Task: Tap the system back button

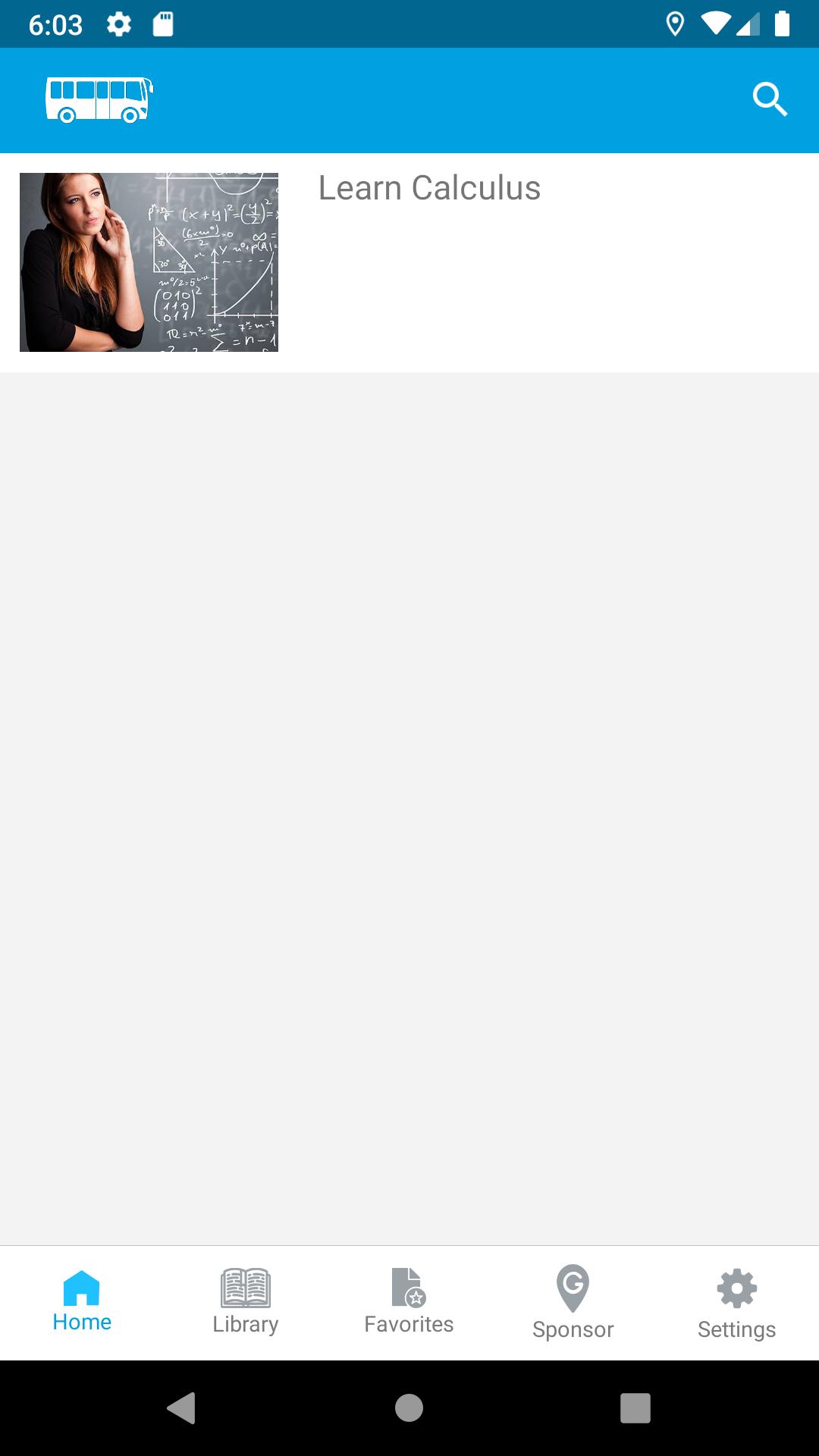Action: point(181,1408)
